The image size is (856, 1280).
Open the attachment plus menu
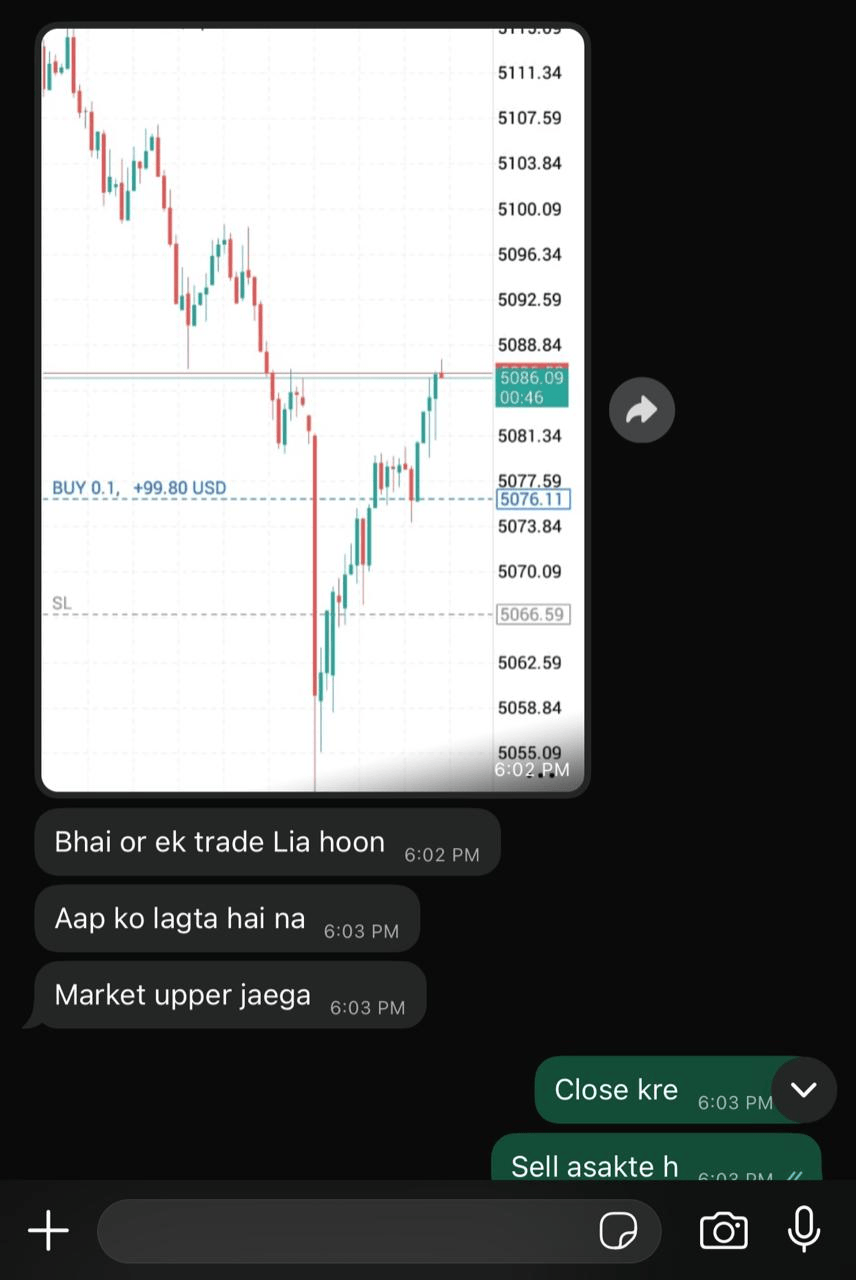pos(48,1230)
